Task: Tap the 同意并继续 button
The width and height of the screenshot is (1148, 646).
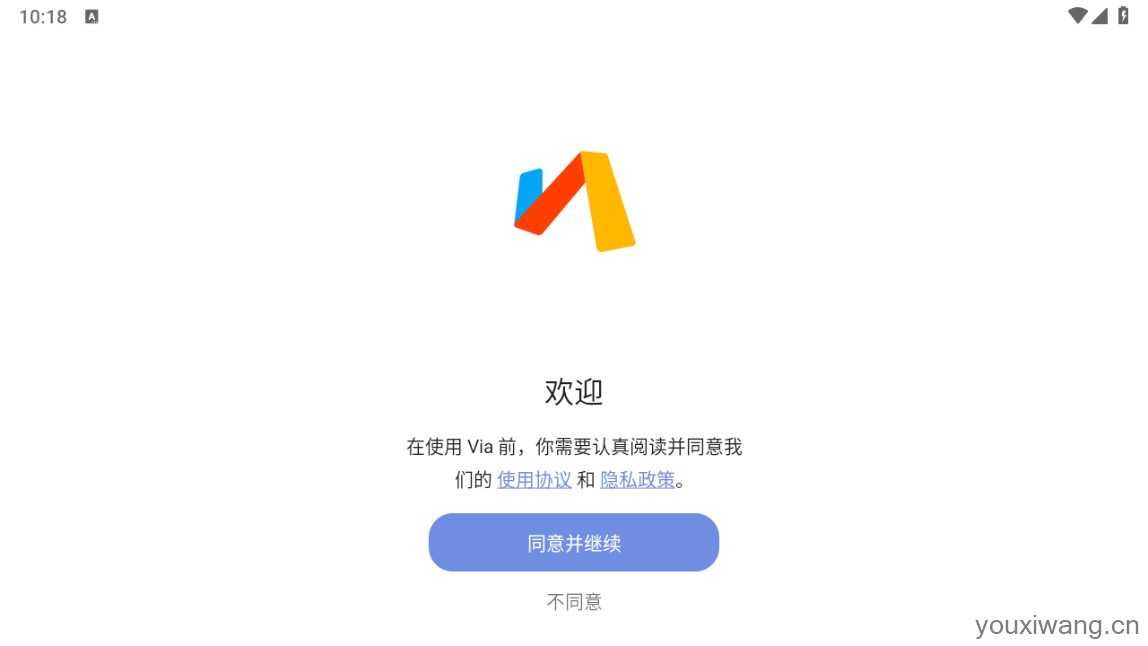Action: (x=573, y=543)
